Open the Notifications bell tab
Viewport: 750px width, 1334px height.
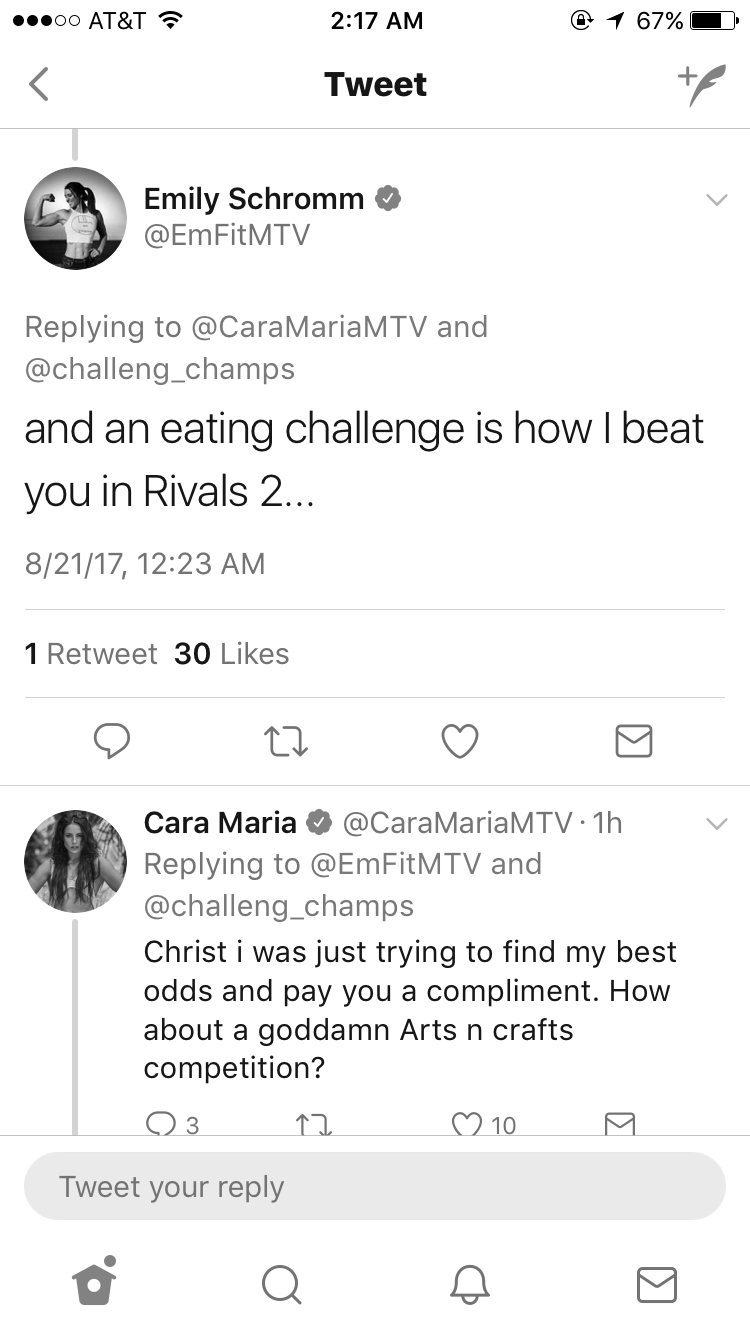pos(469,1284)
